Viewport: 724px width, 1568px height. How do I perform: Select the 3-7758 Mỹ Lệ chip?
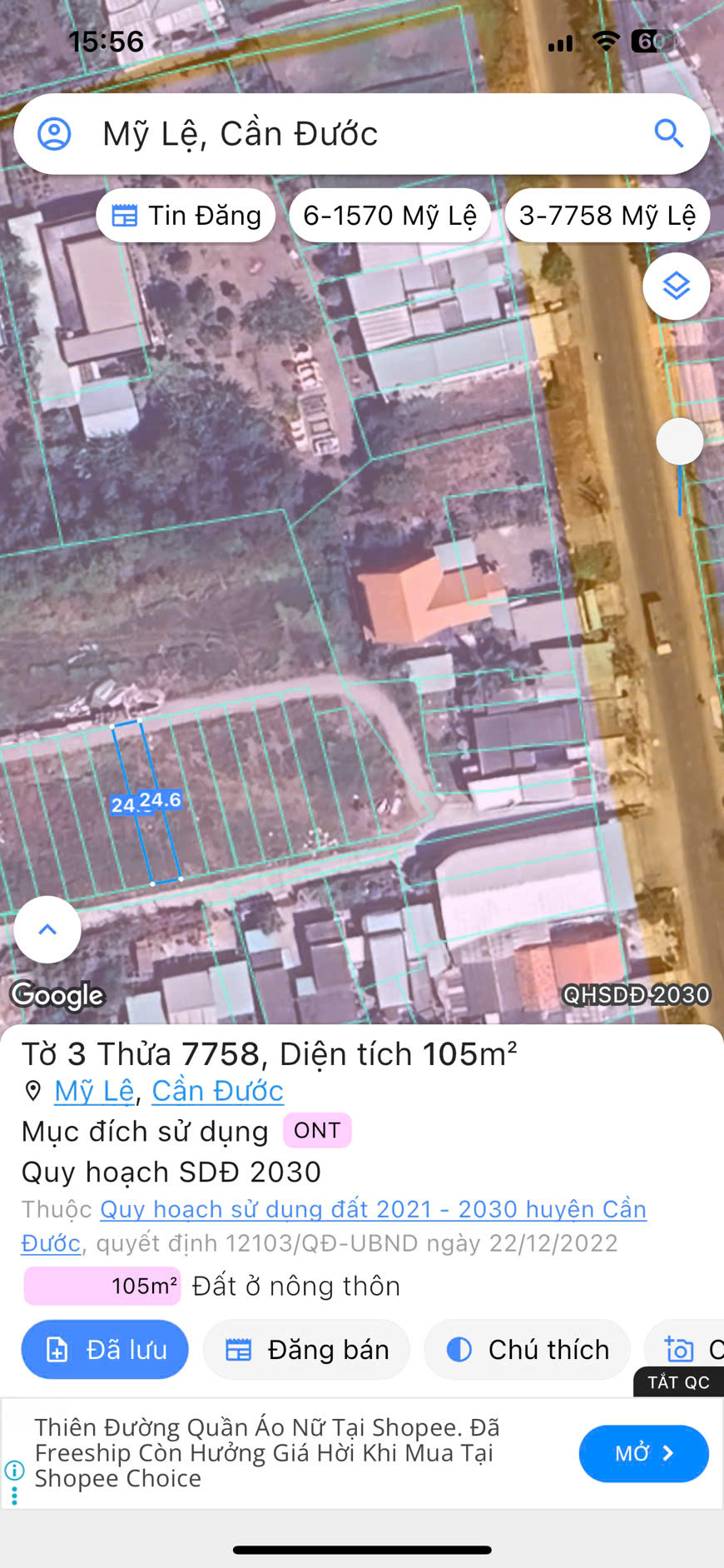[607, 216]
